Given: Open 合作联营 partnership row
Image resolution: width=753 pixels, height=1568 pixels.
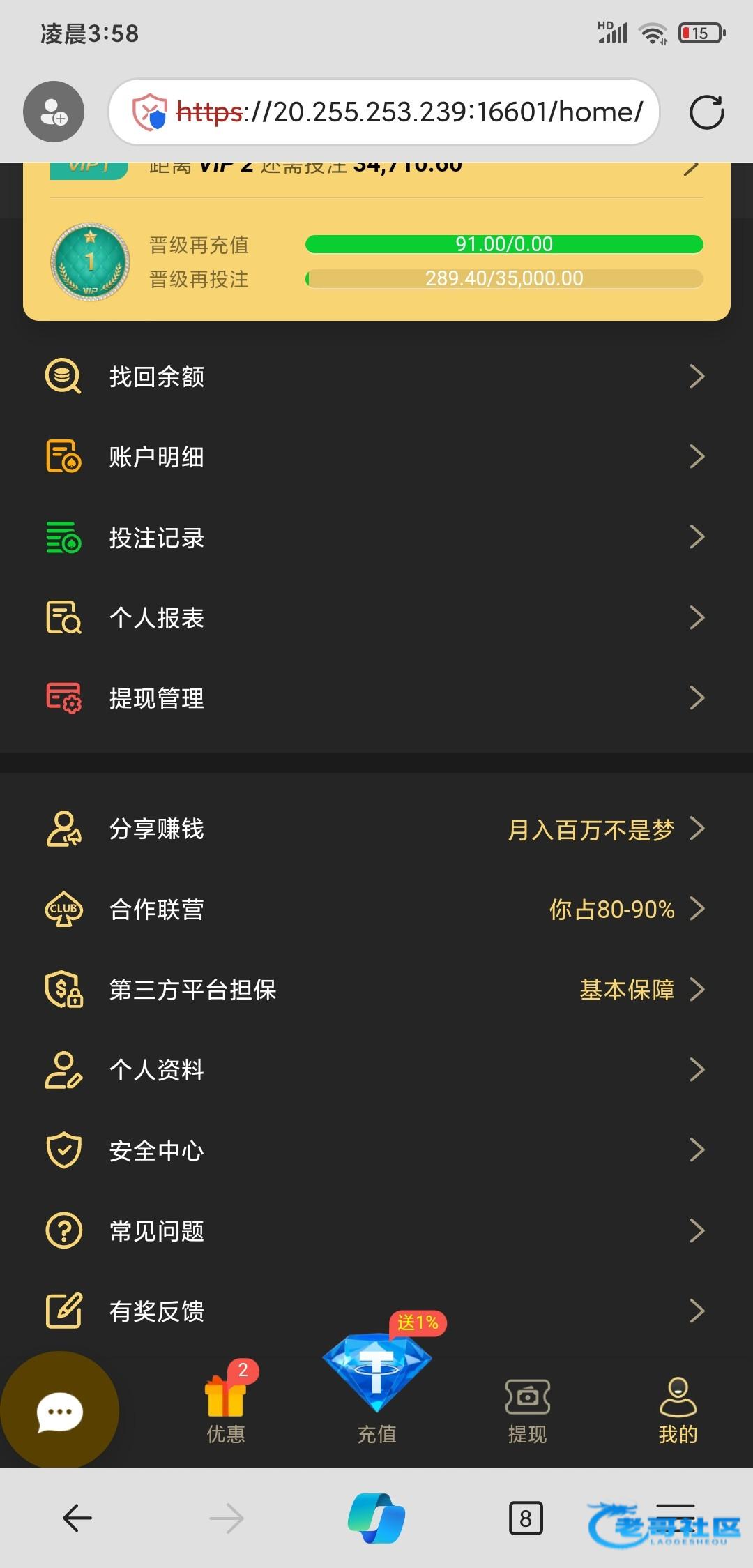Looking at the screenshot, I should tap(376, 910).
